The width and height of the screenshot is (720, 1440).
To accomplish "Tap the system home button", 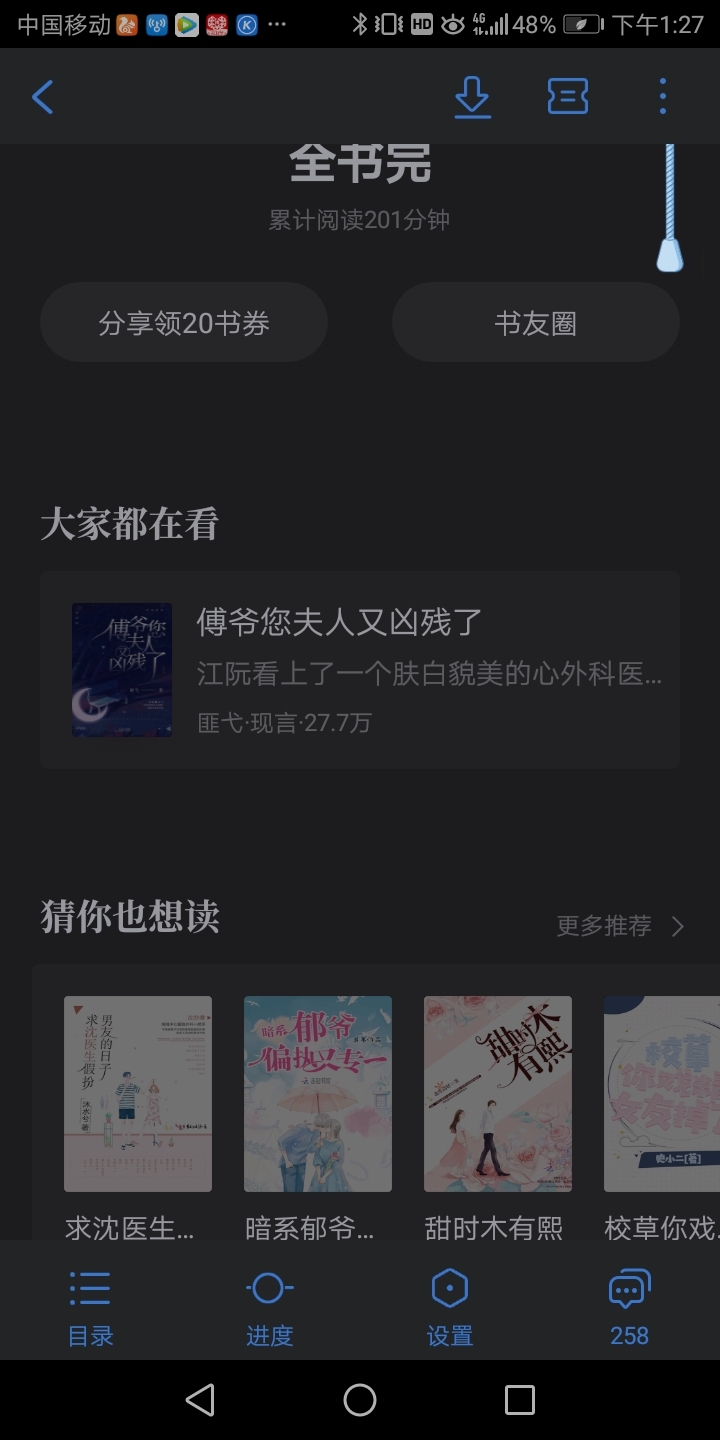I will pyautogui.click(x=360, y=1400).
